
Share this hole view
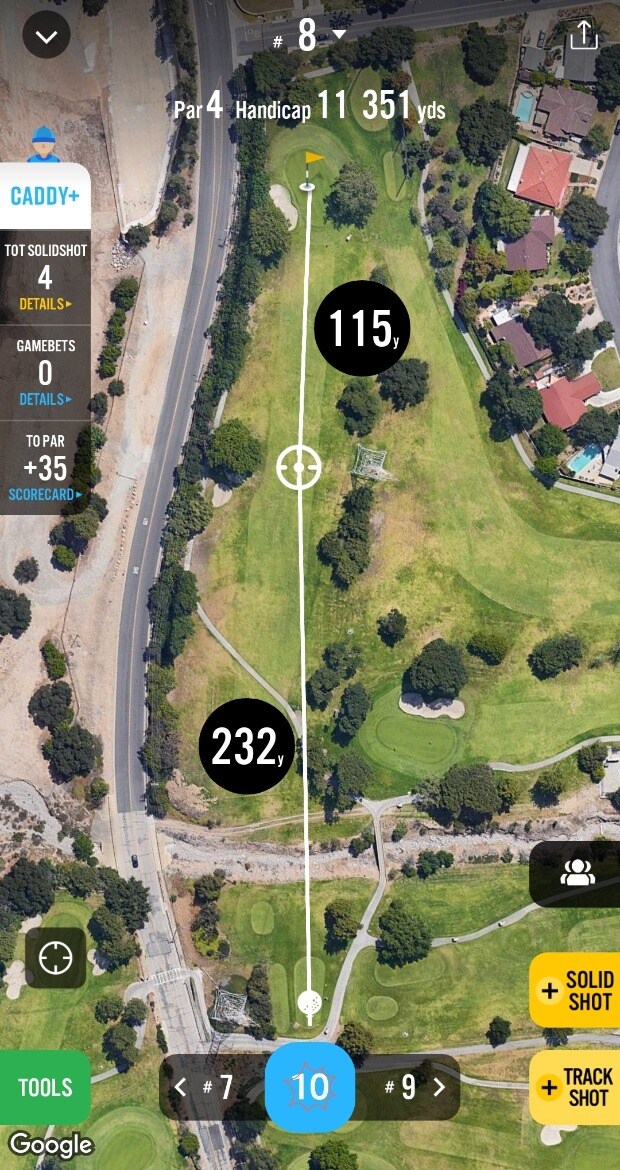click(582, 35)
